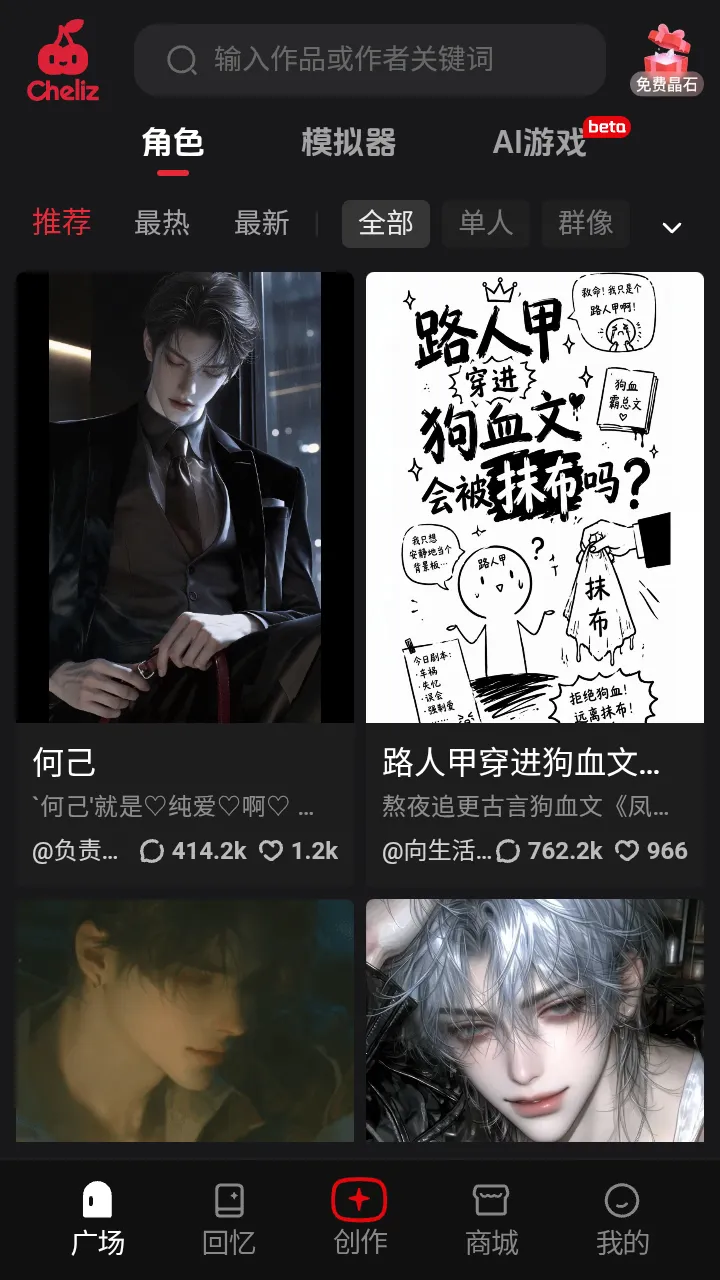Screen dimensions: 720x1280
Task: Open the 何己 character card
Action: pos(185,578)
